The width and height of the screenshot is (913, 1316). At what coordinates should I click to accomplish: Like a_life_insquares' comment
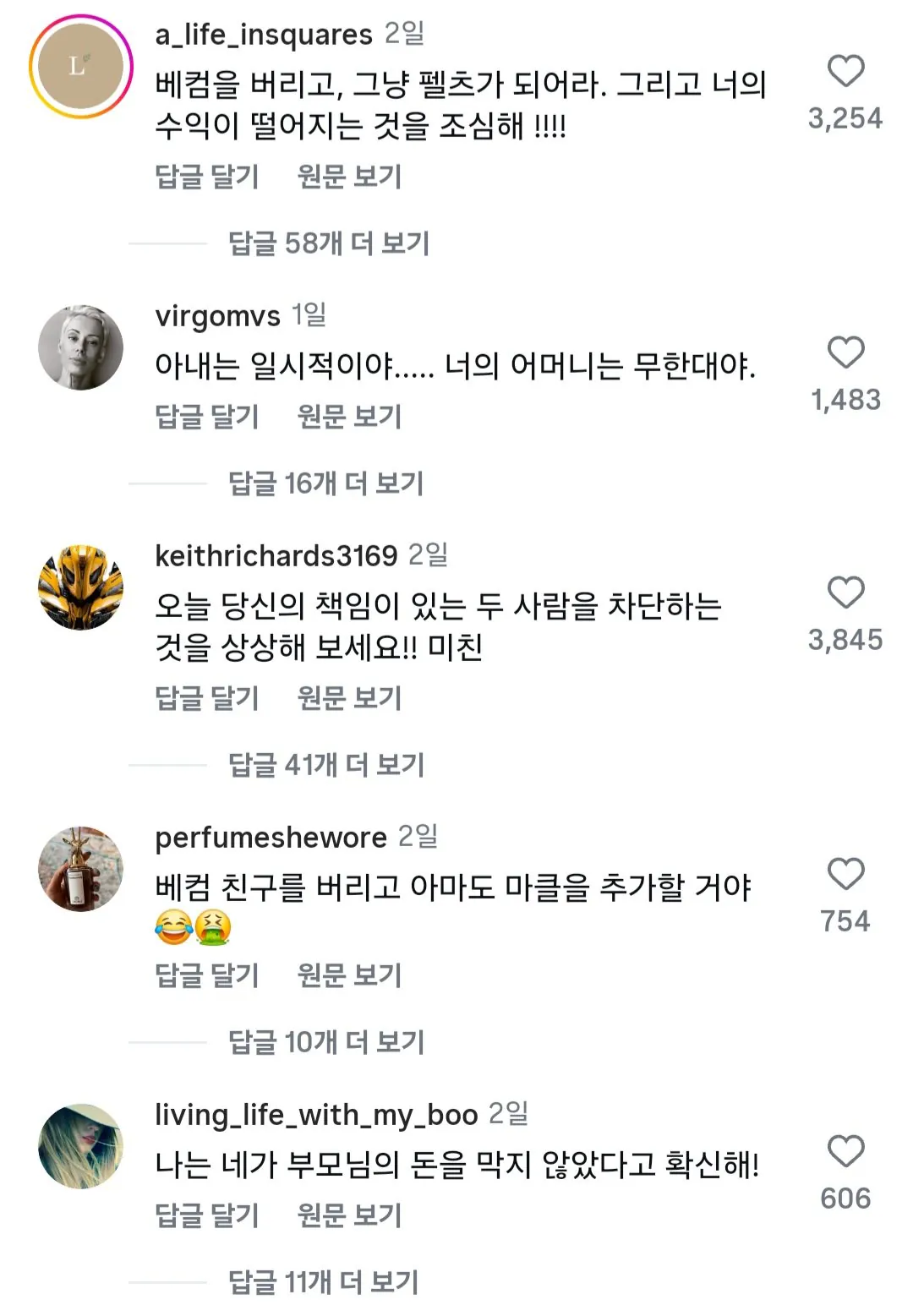coord(845,71)
